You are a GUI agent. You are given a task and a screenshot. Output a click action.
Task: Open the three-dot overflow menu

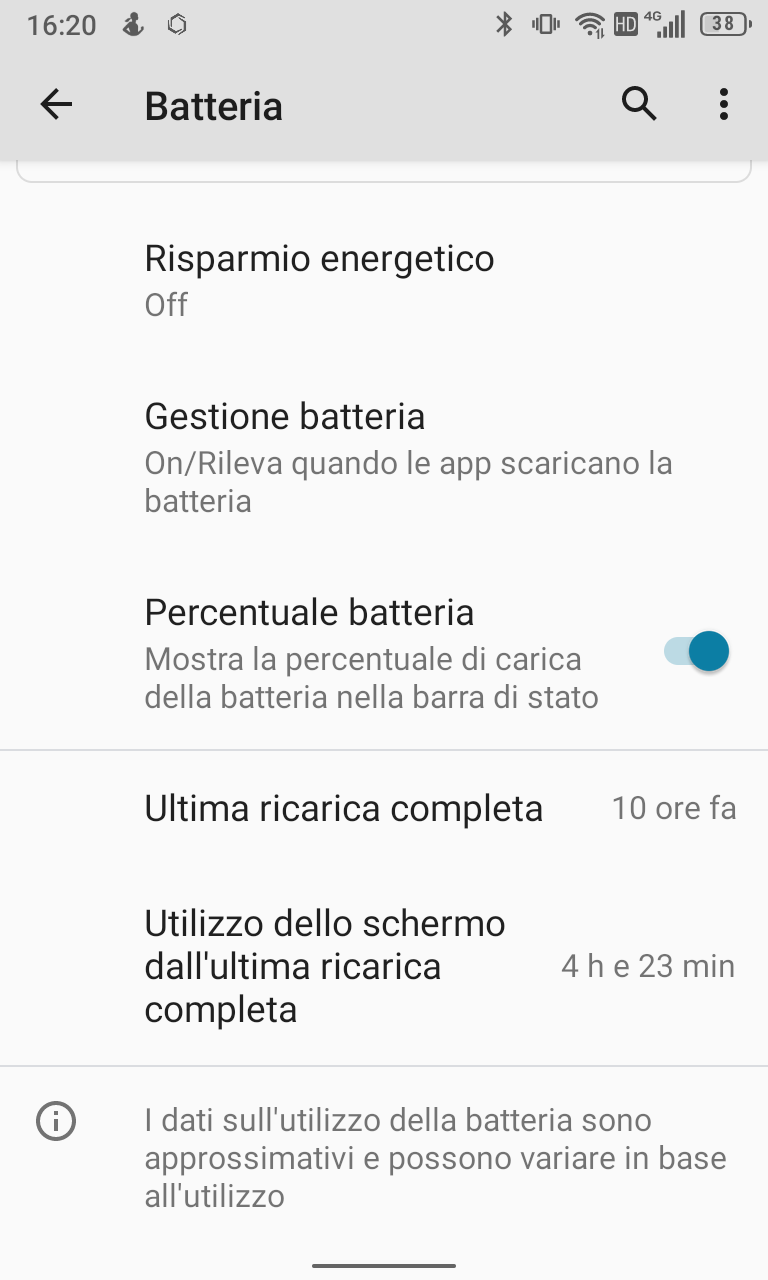click(x=723, y=104)
